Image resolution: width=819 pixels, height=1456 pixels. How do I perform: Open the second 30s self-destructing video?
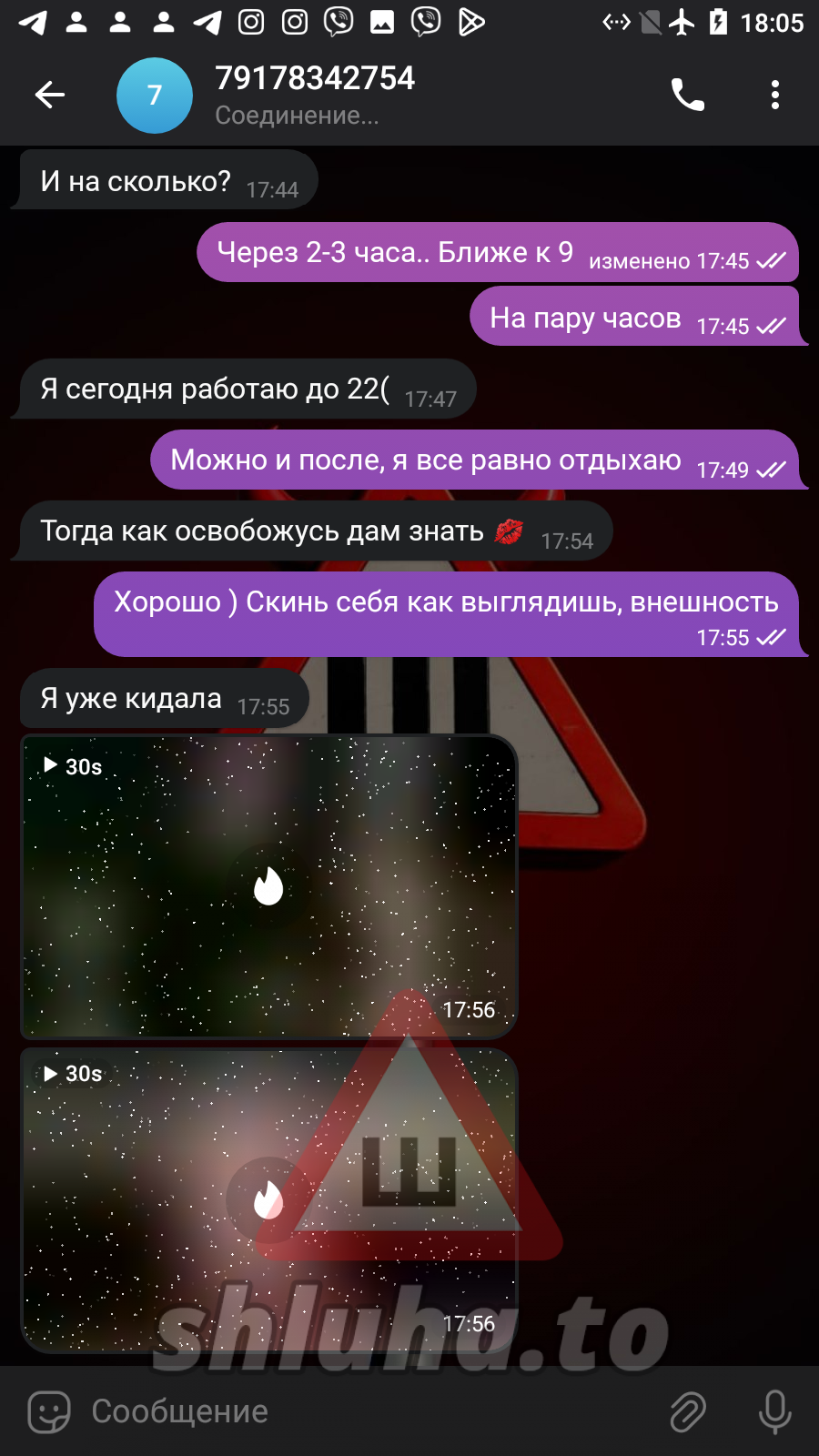pos(268,1199)
